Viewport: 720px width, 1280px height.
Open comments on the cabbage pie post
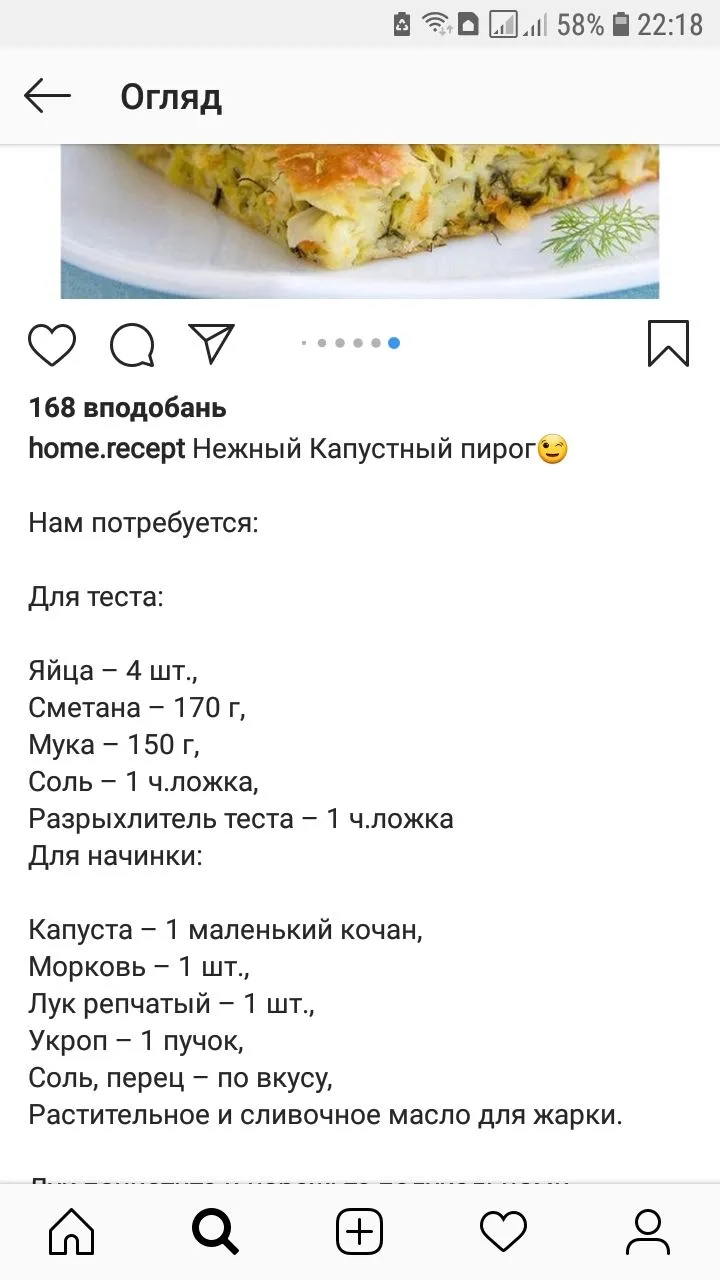[132, 344]
